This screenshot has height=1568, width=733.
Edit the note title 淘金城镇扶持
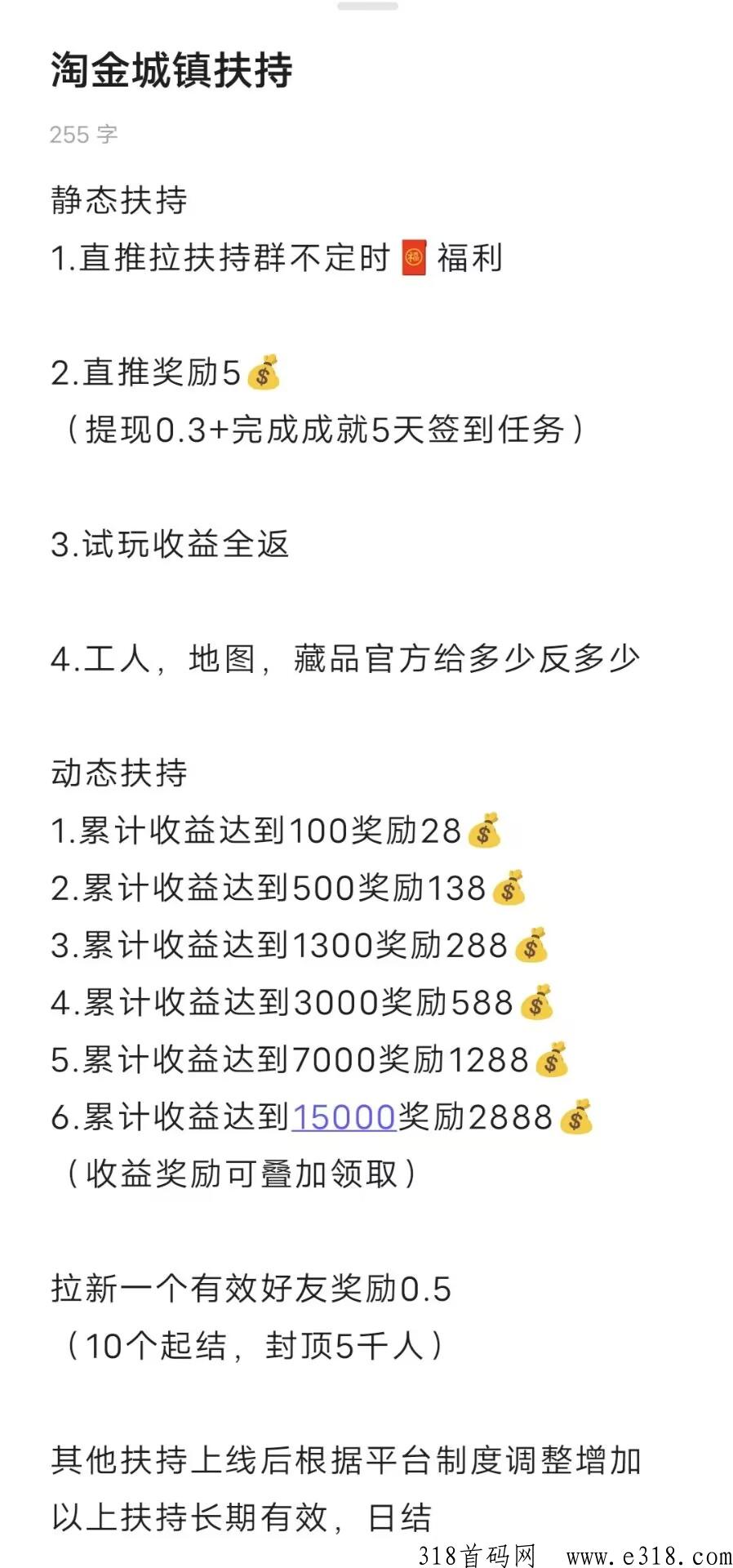171,69
